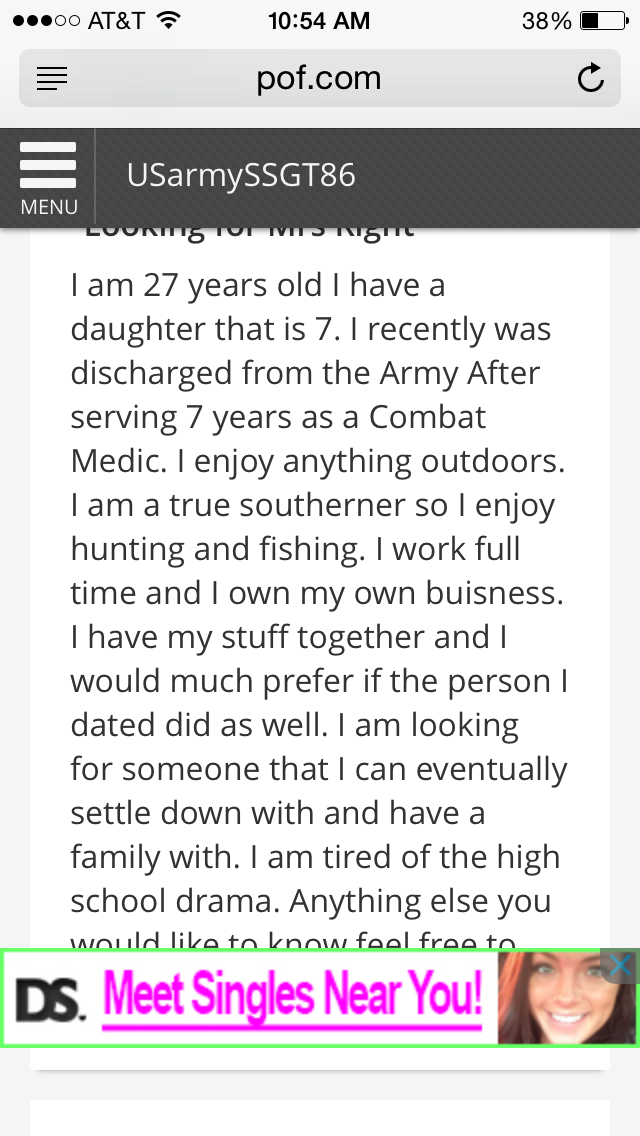The width and height of the screenshot is (640, 1136).
Task: Open Safari reader view icon
Action: pos(52,78)
